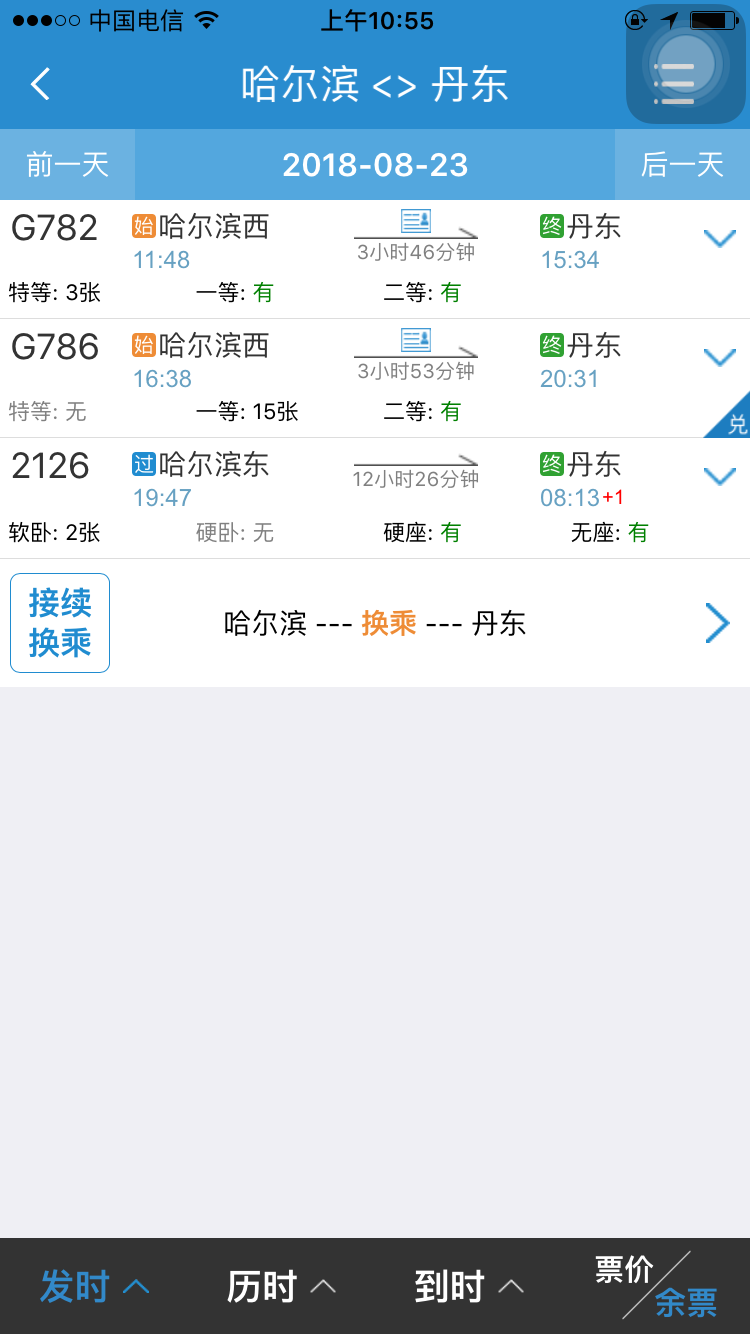750x1334 pixels.
Task: Switch to the next day (后一天)
Action: click(682, 164)
